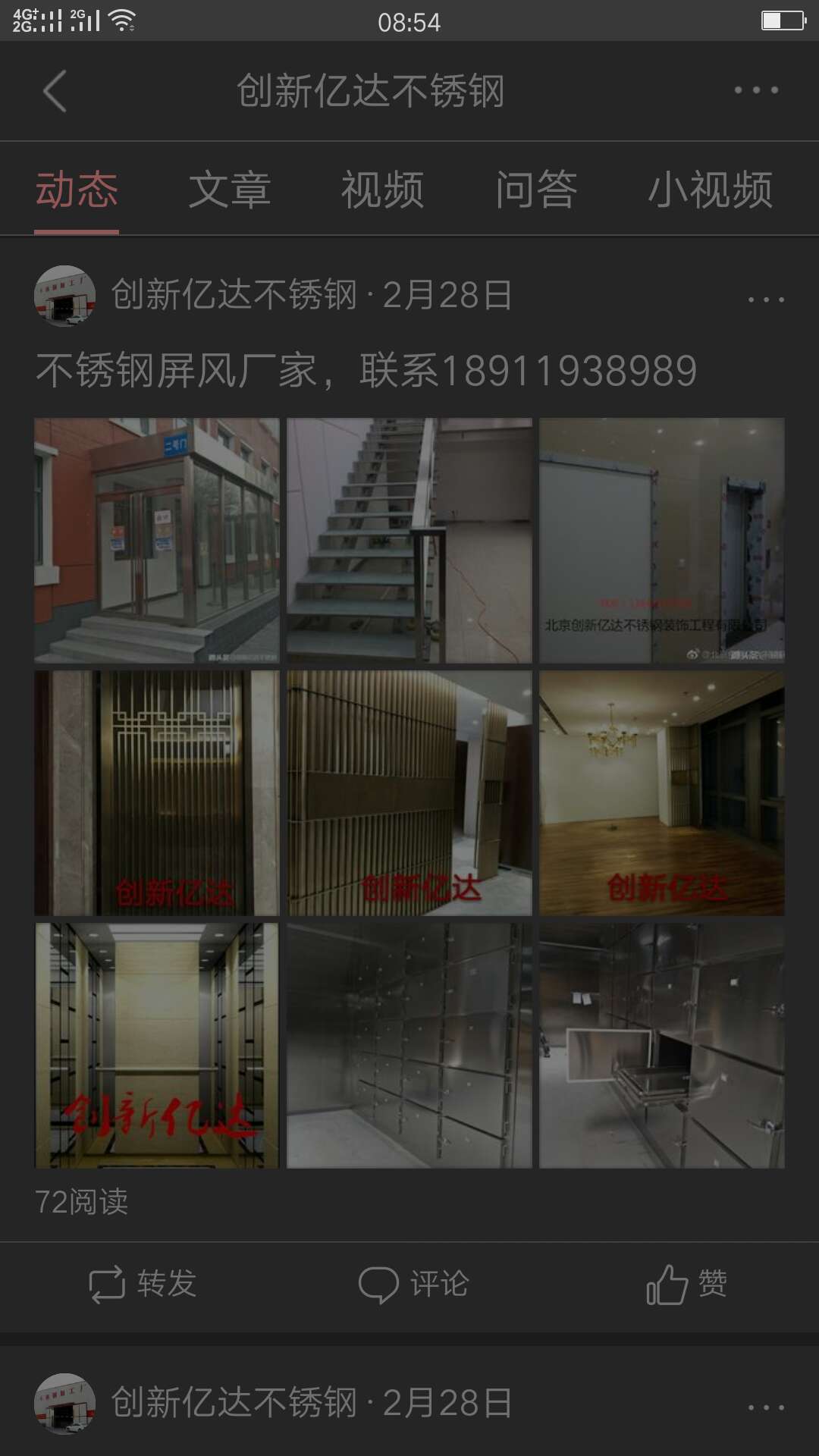Switch to the 问答 tab

click(x=536, y=190)
